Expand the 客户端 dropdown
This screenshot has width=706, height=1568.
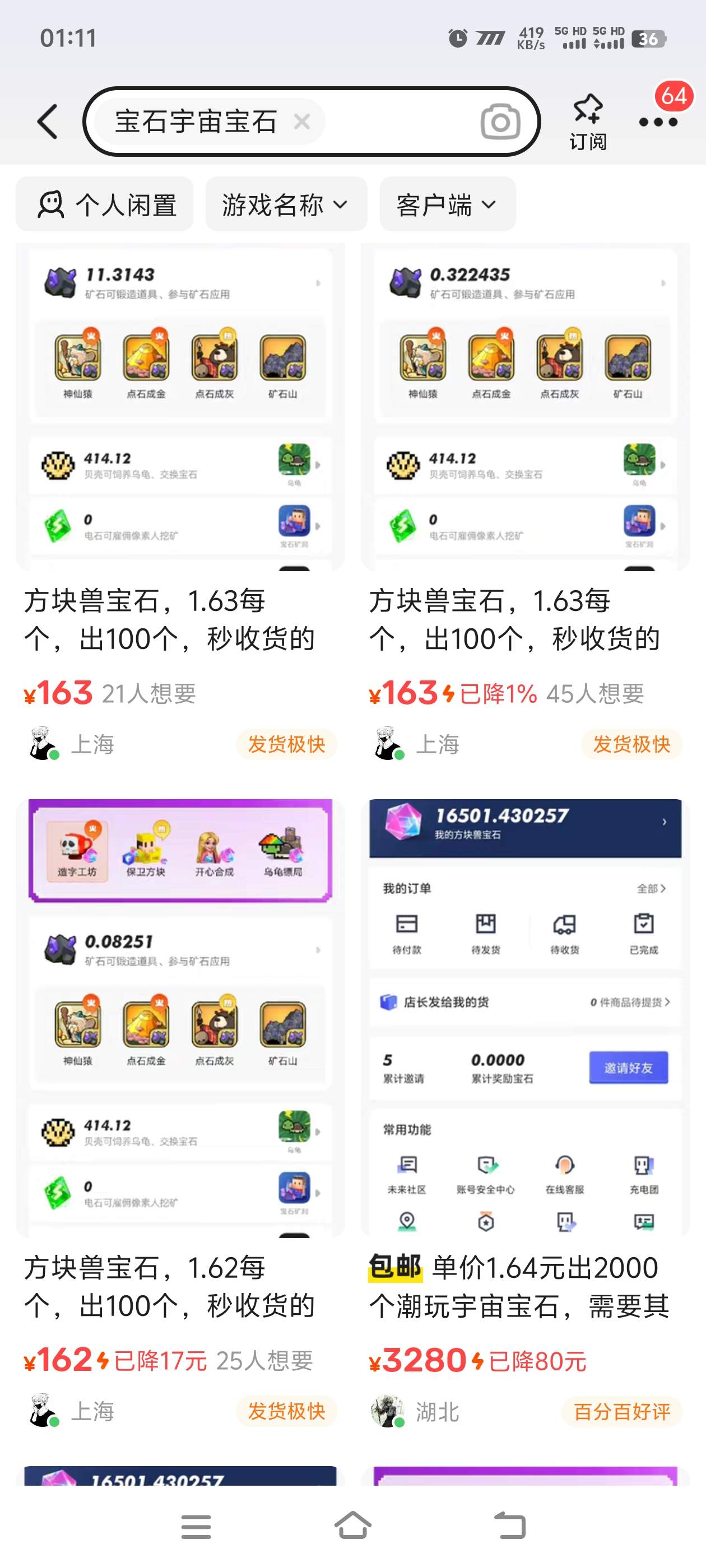click(x=447, y=204)
